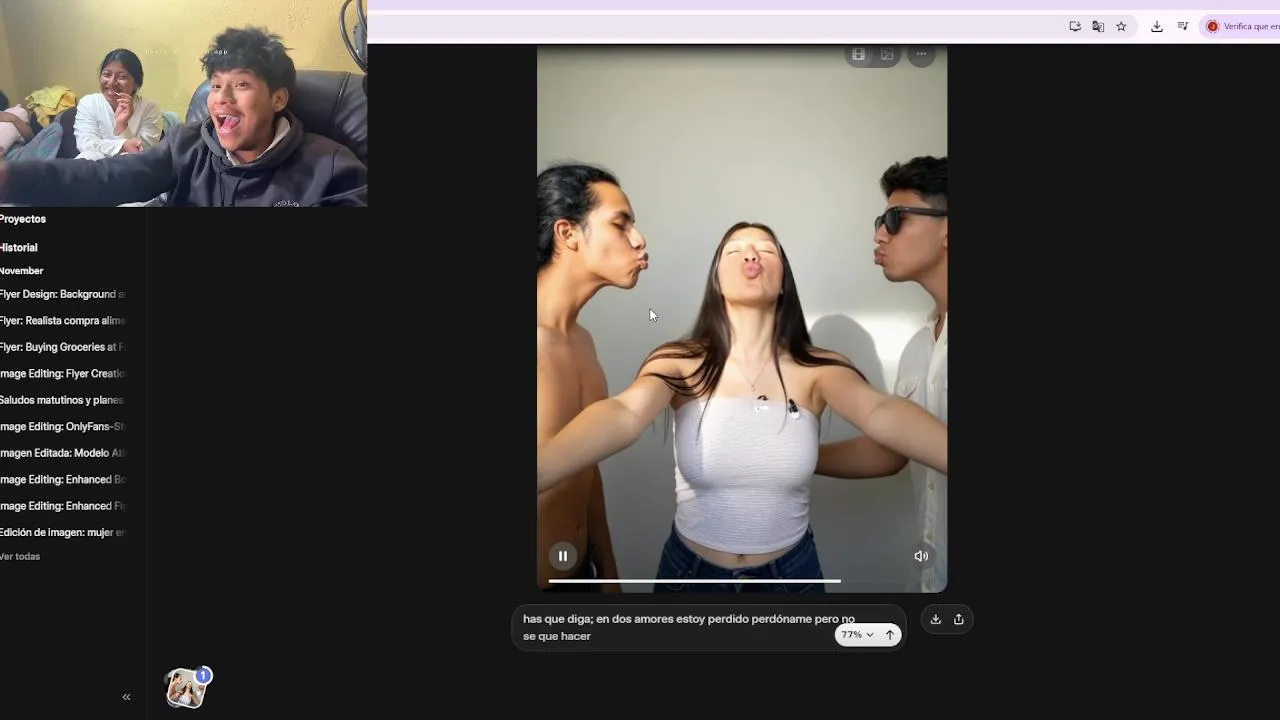Viewport: 1280px width, 720px height.
Task: Edit the prompt text field
Action: 670,627
